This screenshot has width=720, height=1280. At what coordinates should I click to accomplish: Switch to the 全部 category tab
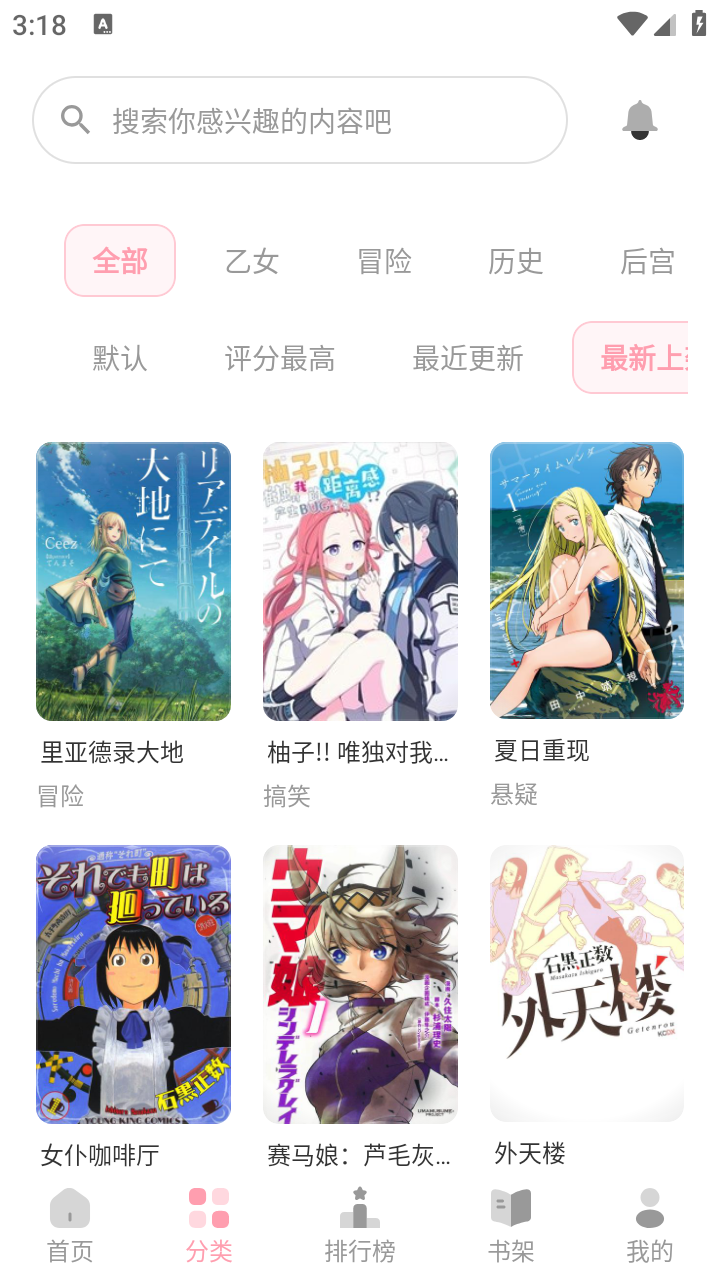(x=120, y=260)
